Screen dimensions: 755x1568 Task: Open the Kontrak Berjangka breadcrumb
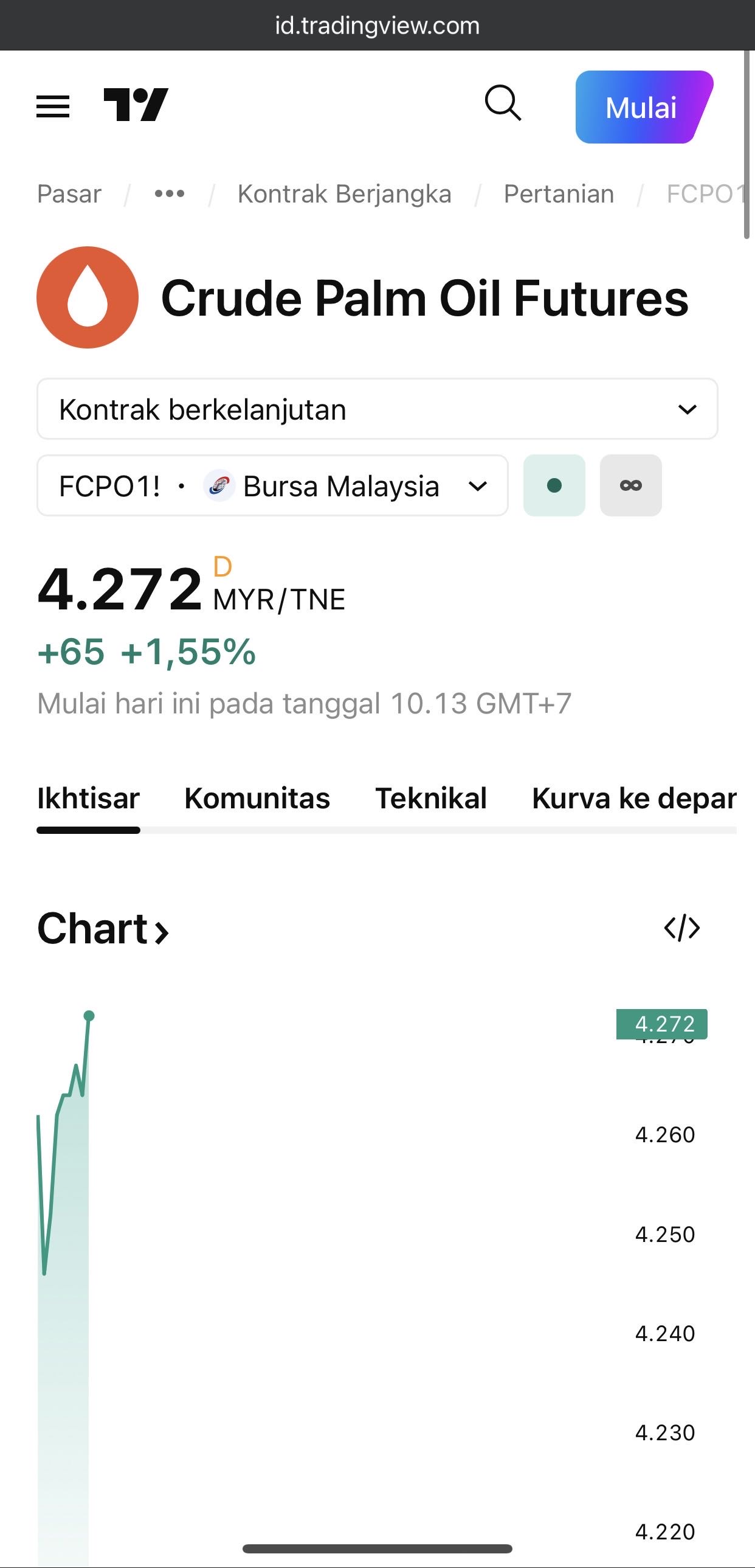(x=344, y=194)
